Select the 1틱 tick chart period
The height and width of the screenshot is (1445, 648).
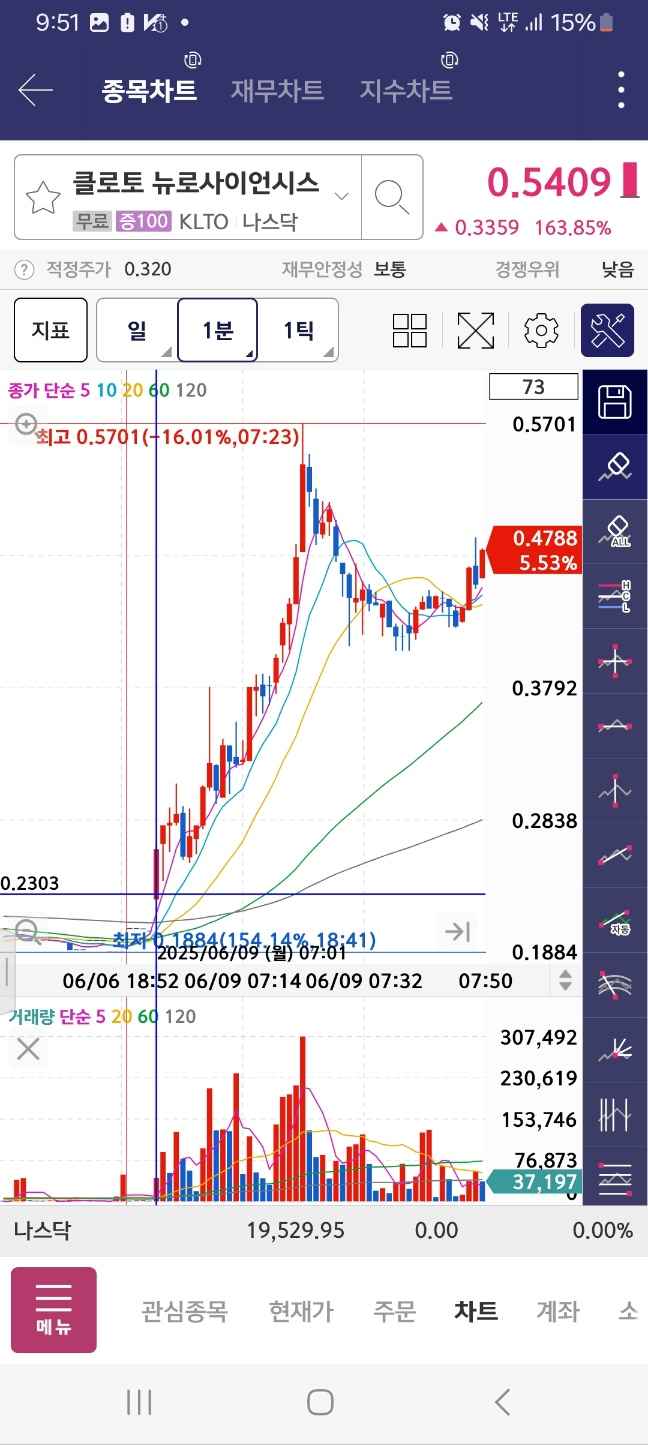click(298, 330)
